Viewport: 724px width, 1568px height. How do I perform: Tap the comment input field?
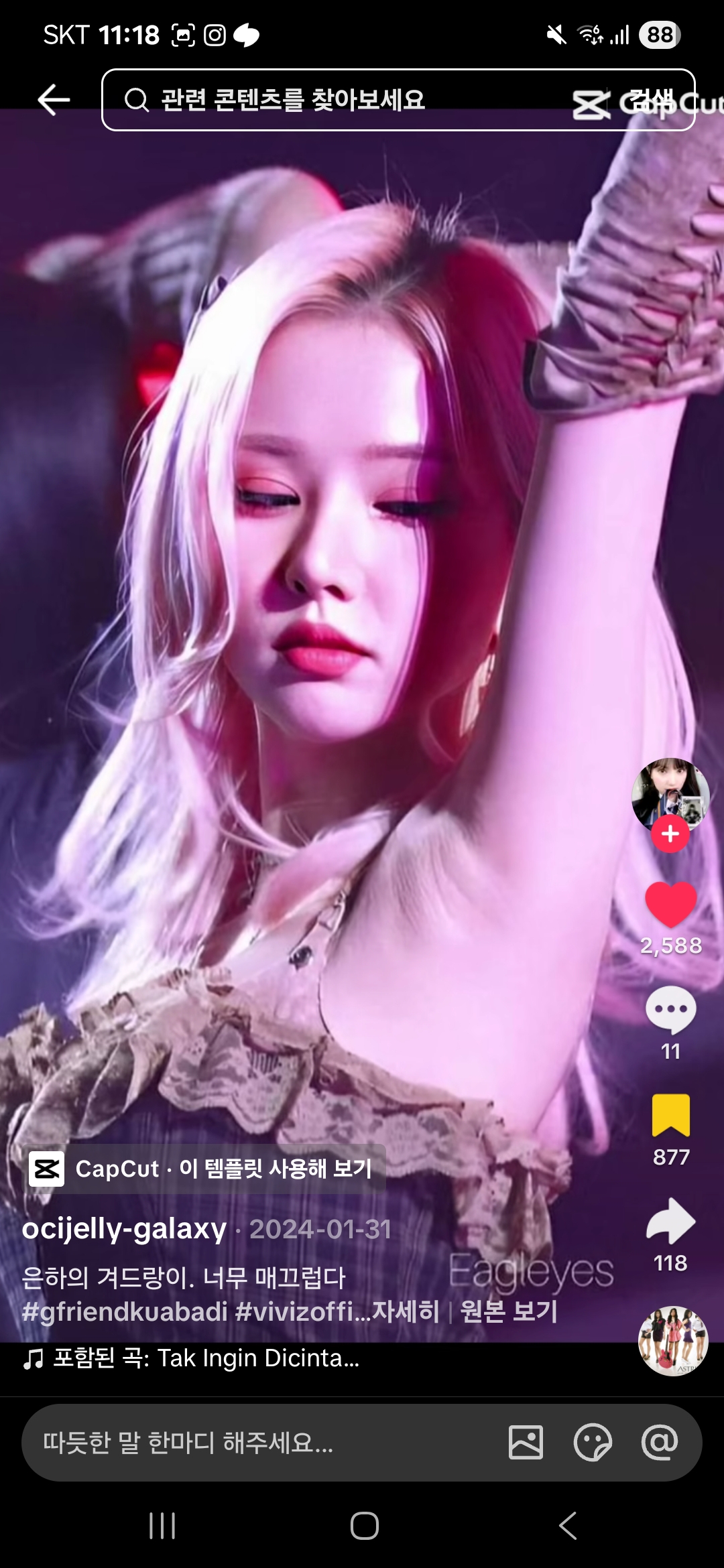pos(255,1443)
